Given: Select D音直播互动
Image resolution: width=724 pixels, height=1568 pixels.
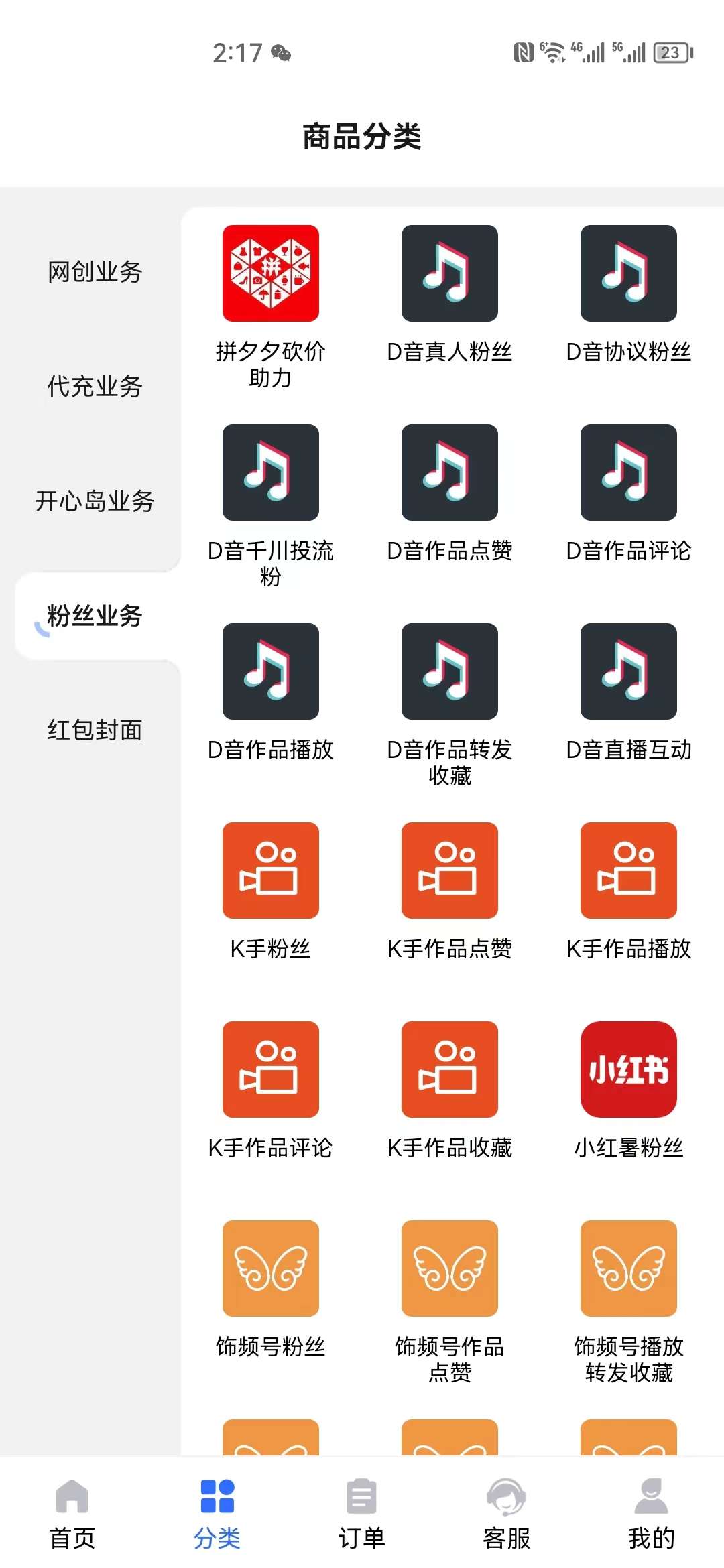Looking at the screenshot, I should click(x=629, y=693).
